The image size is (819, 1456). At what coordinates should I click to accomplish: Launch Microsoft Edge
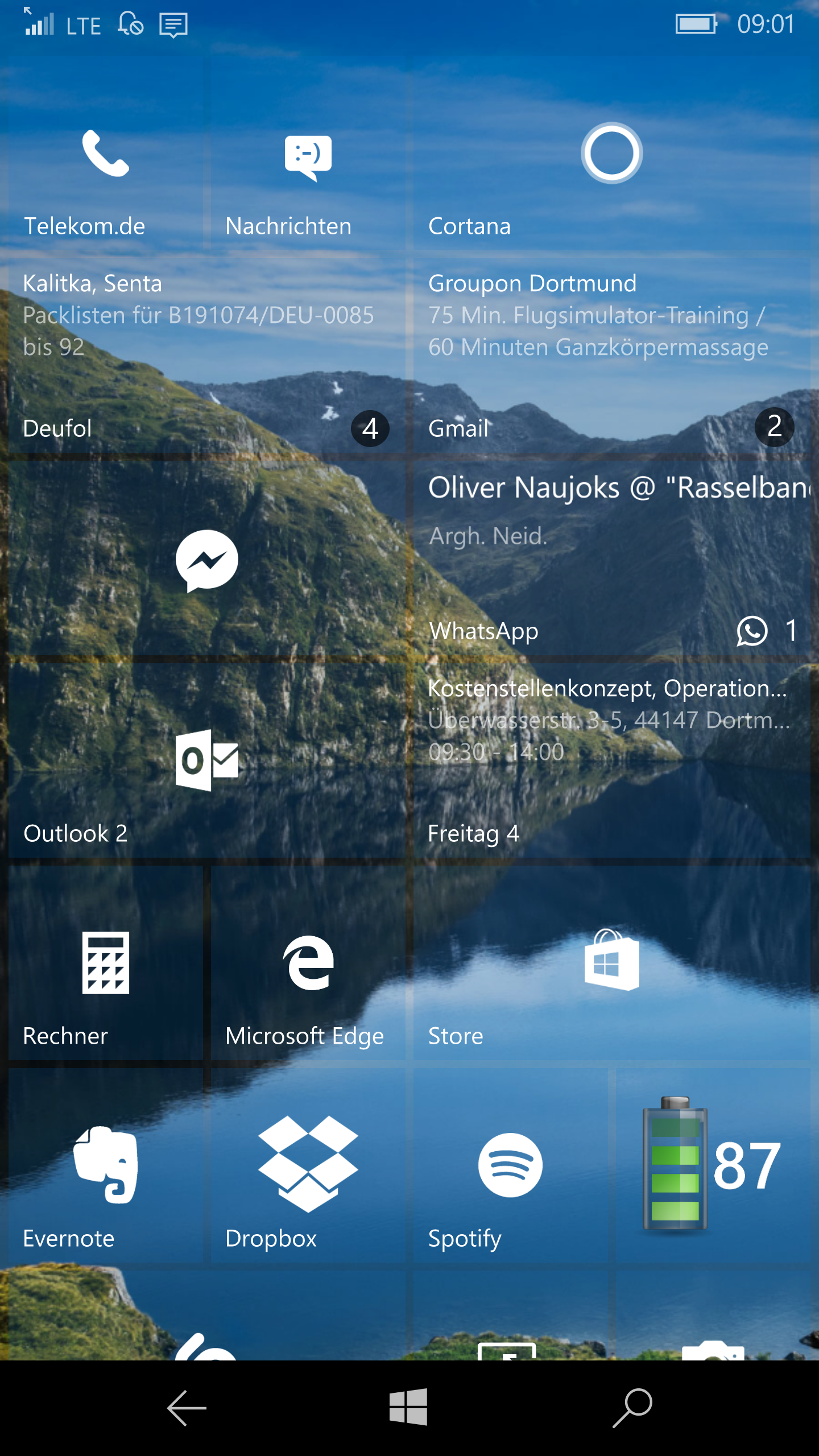pos(308,964)
